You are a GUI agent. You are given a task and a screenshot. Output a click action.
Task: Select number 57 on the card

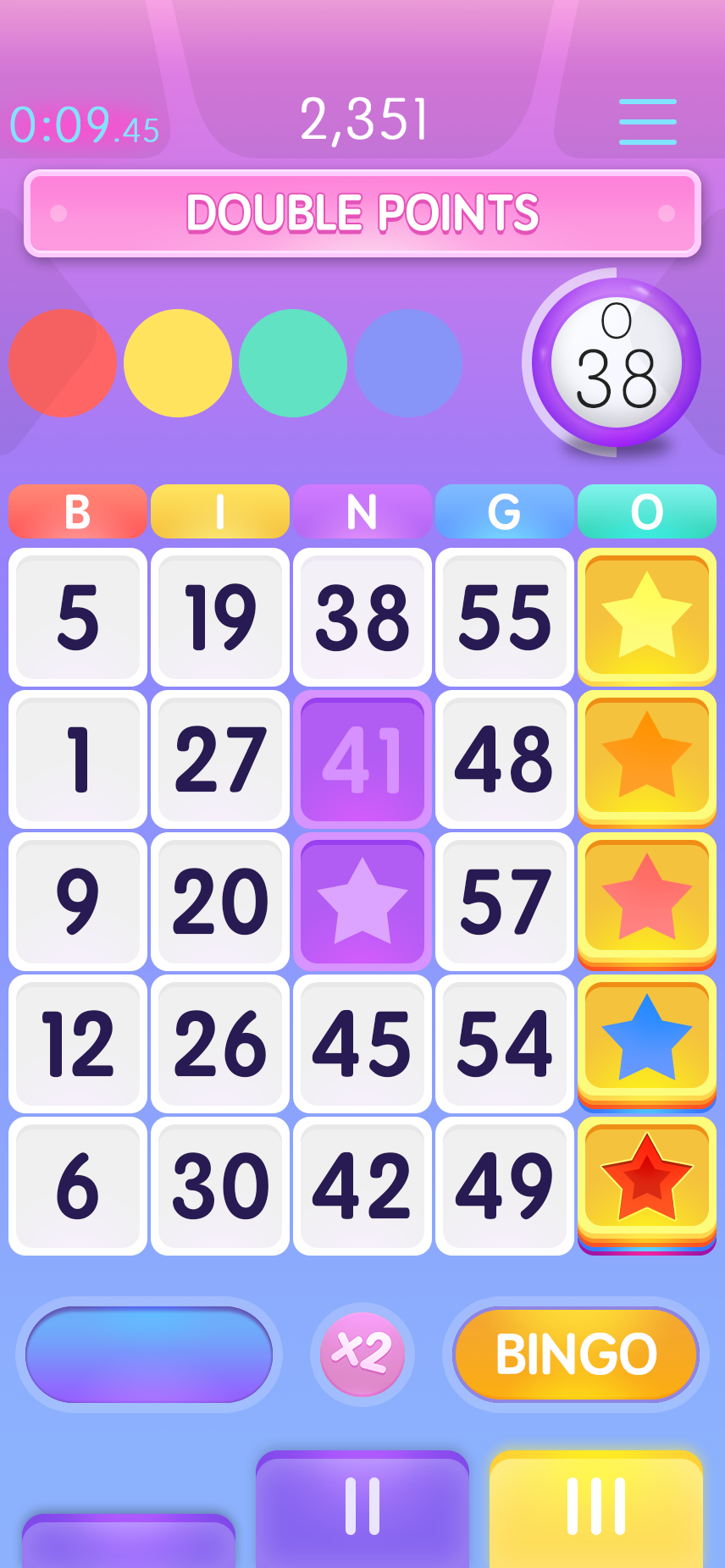tap(505, 902)
